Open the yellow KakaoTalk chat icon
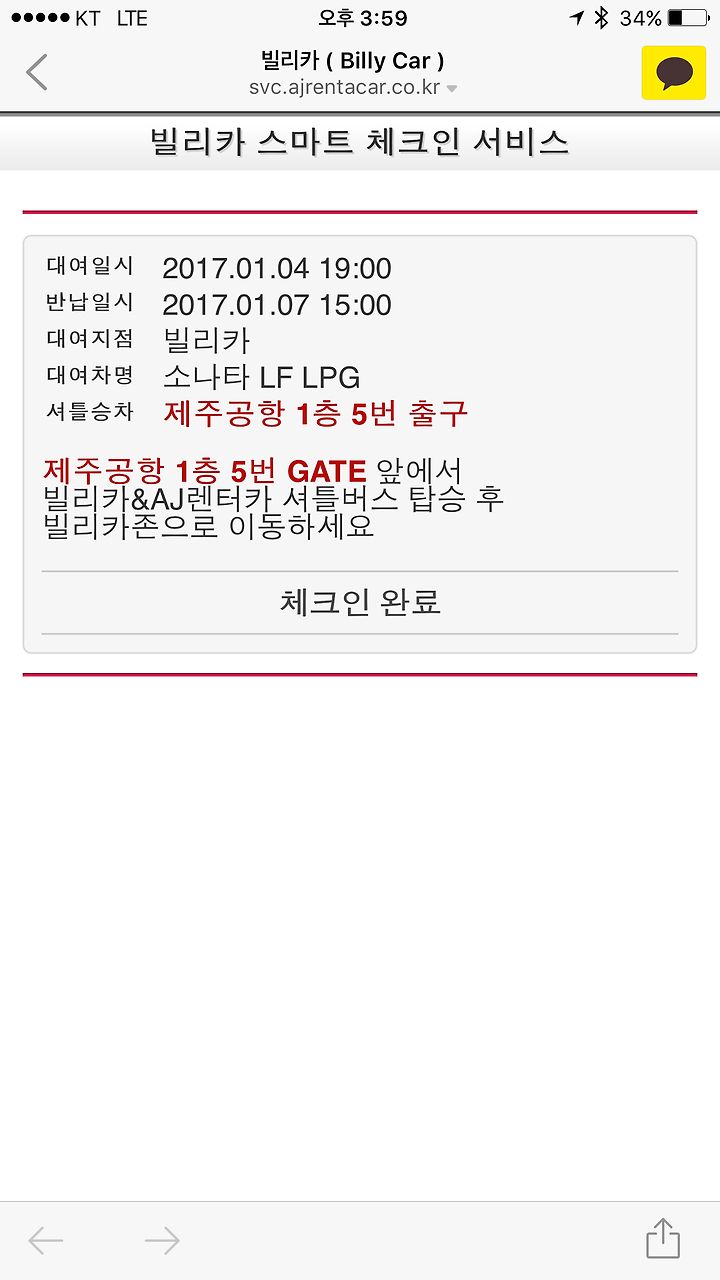 click(x=673, y=72)
